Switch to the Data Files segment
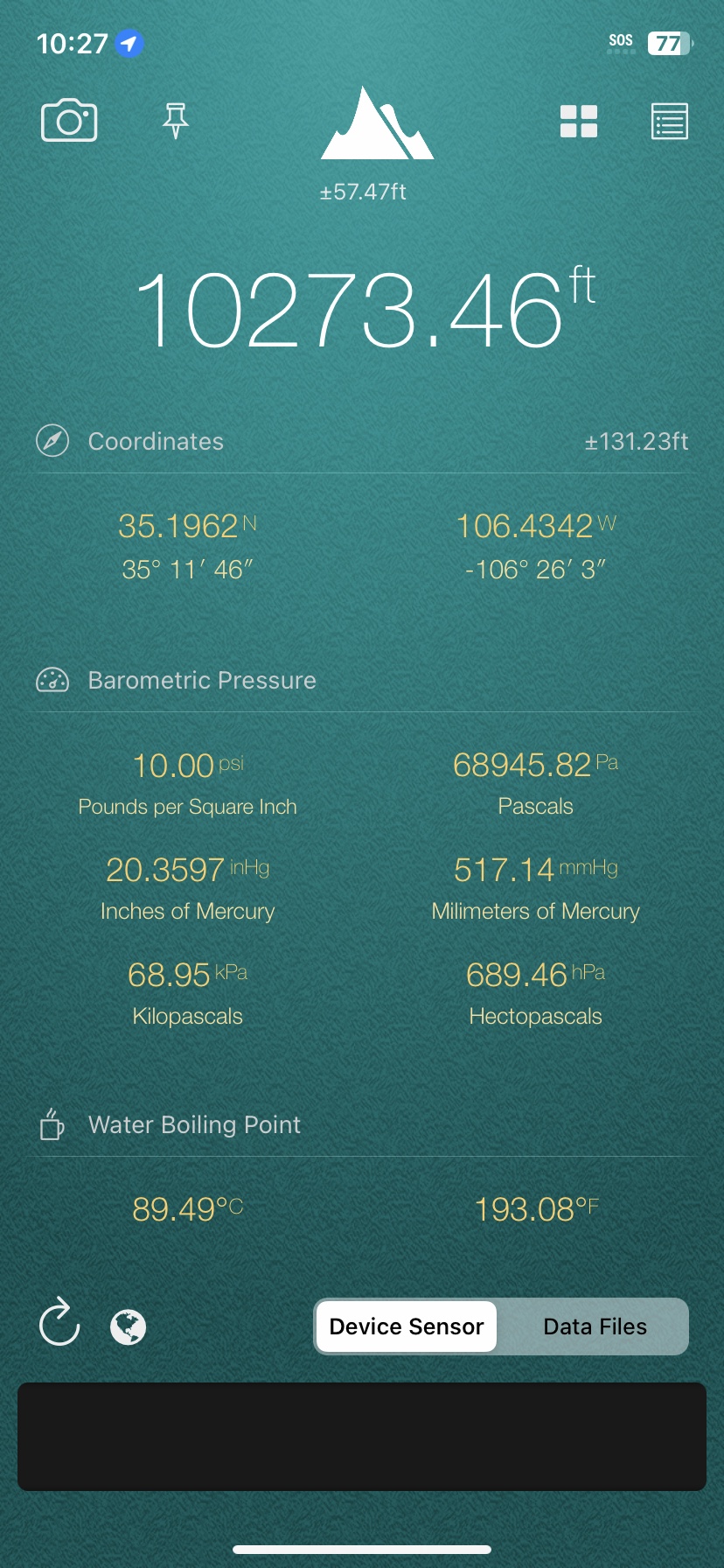This screenshot has height=1568, width=724. click(x=595, y=1326)
